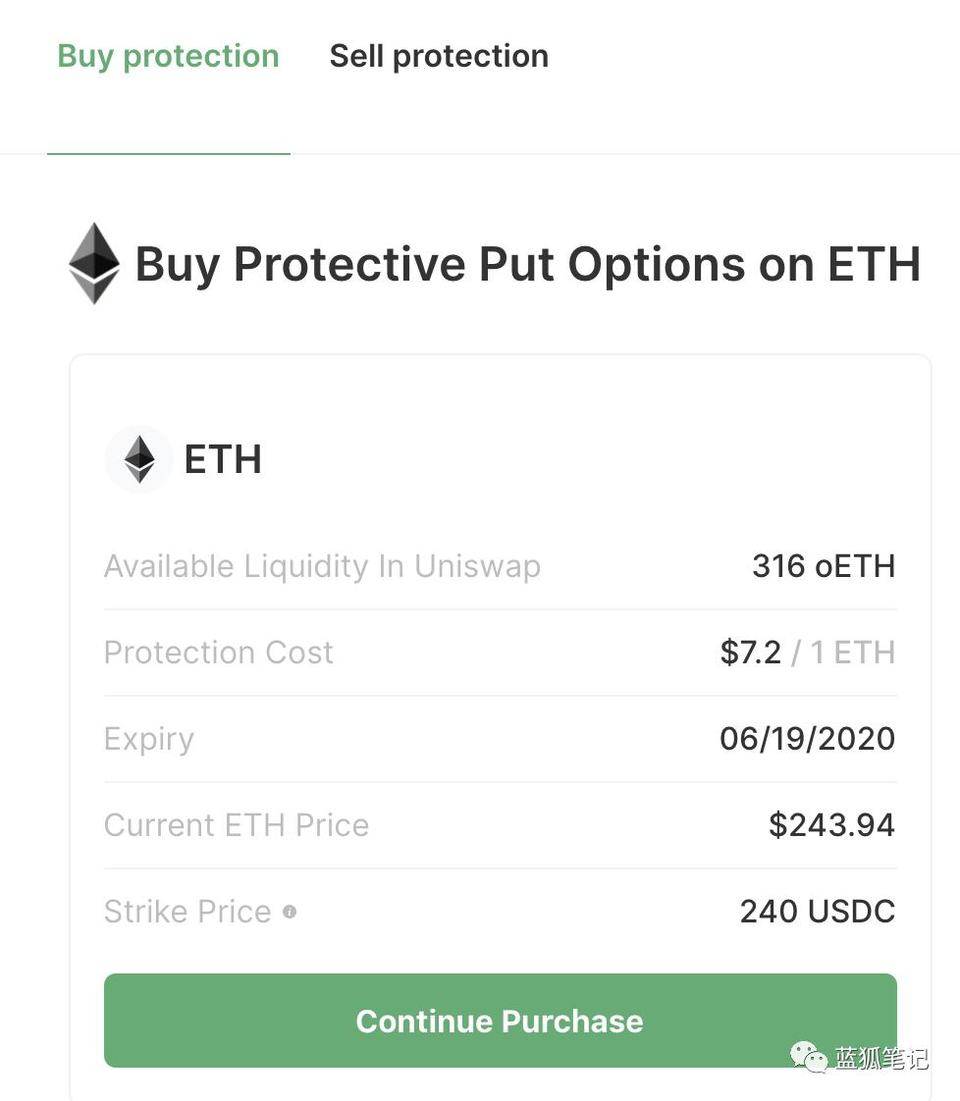Click the diamond symbol in the ETH avatar circle

pyautogui.click(x=139, y=459)
